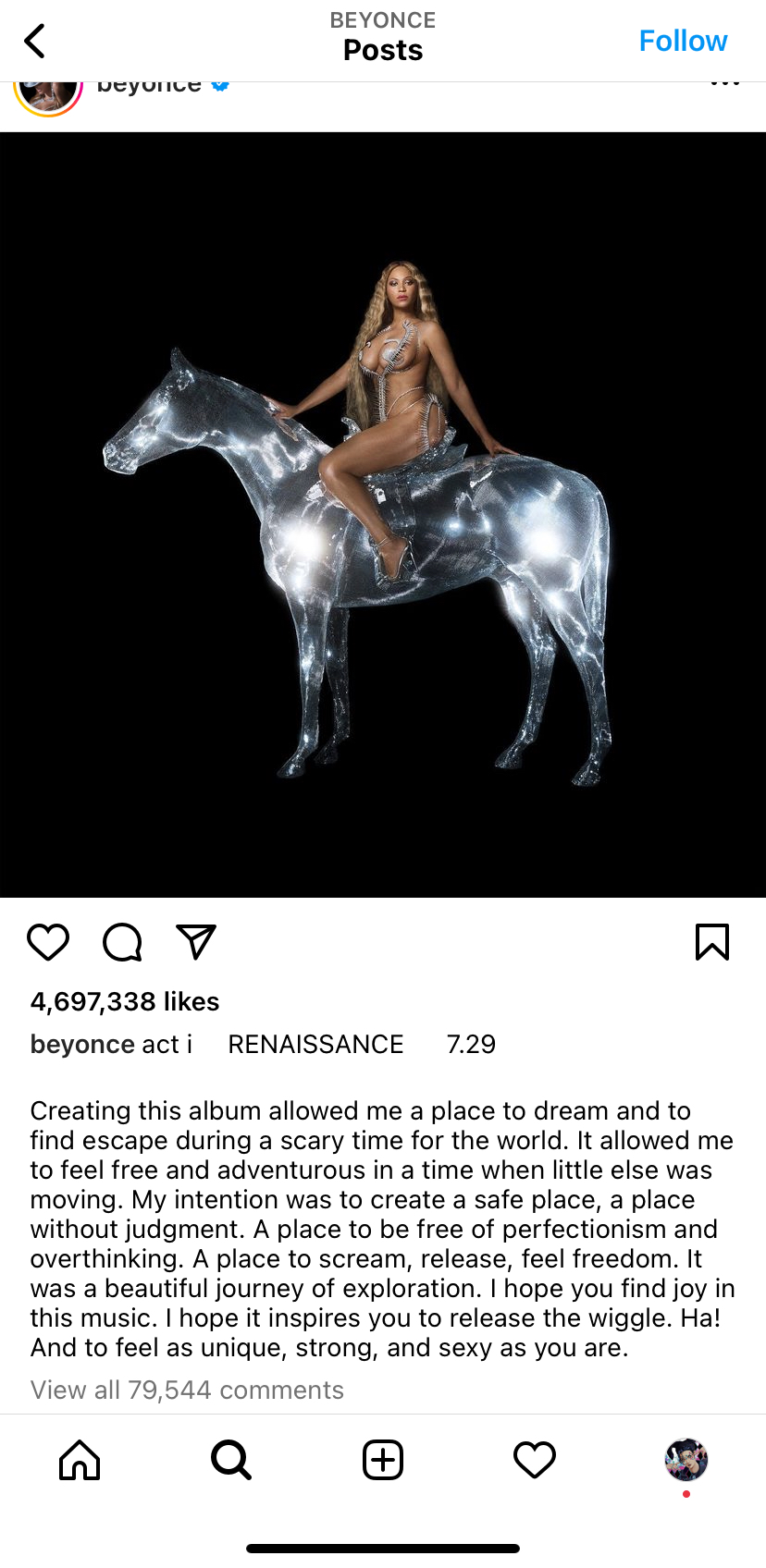Go to the Home feed tab
The width and height of the screenshot is (766, 1568).
(x=80, y=1460)
